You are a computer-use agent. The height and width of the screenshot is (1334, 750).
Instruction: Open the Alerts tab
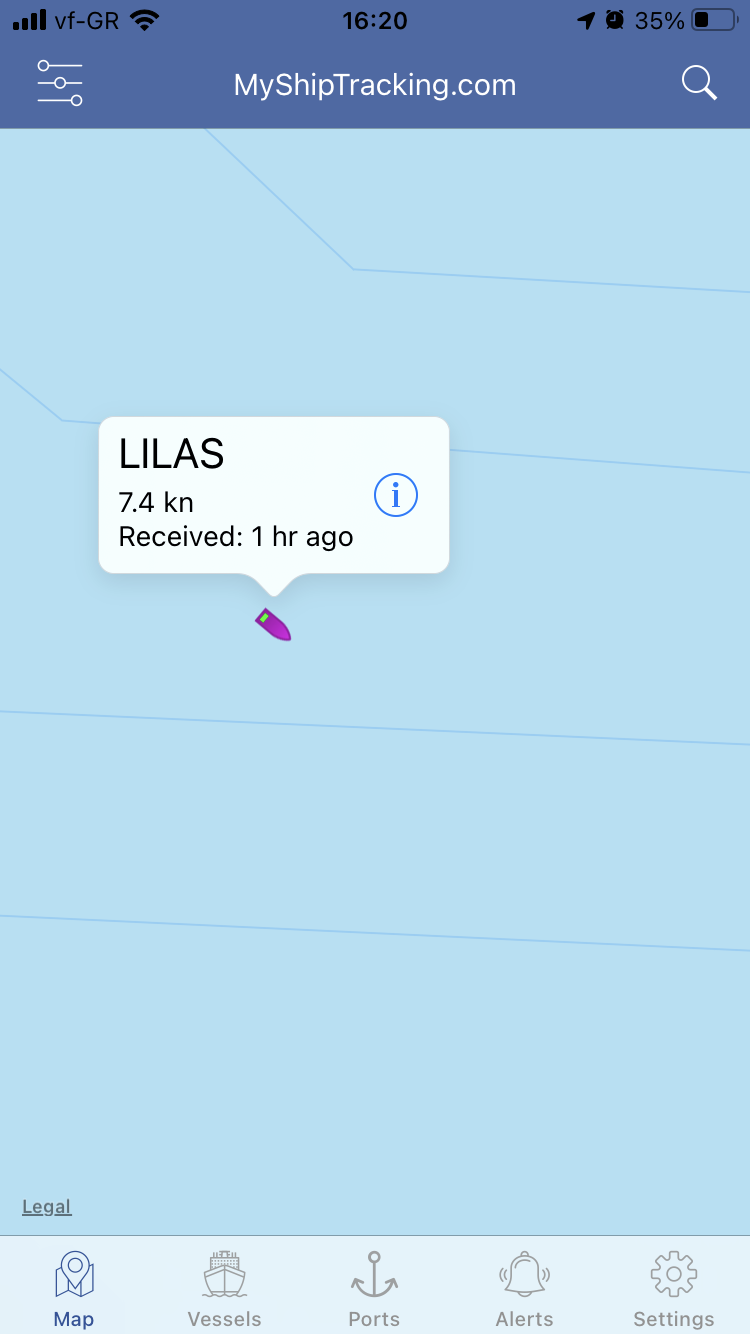click(x=524, y=1289)
